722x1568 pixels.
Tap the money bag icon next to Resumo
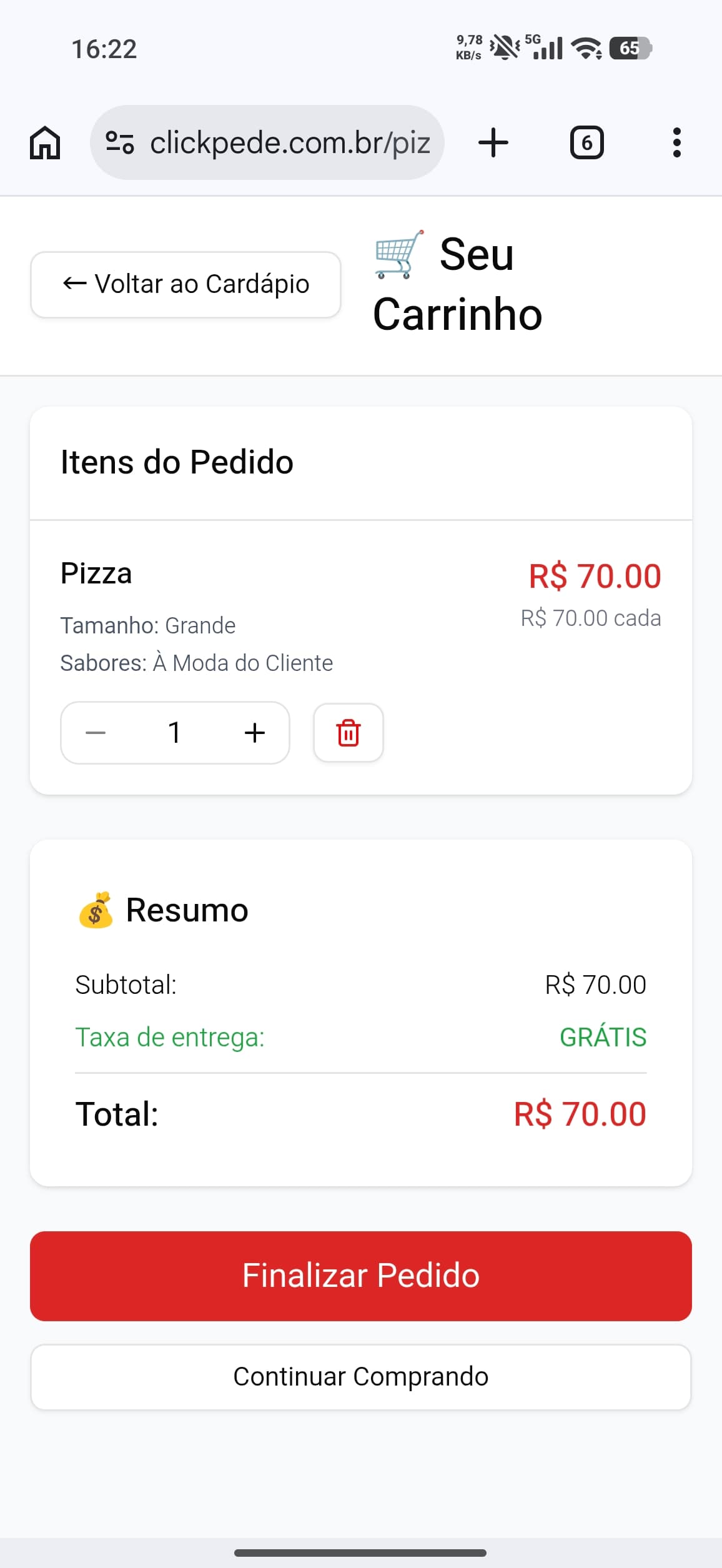coord(97,911)
